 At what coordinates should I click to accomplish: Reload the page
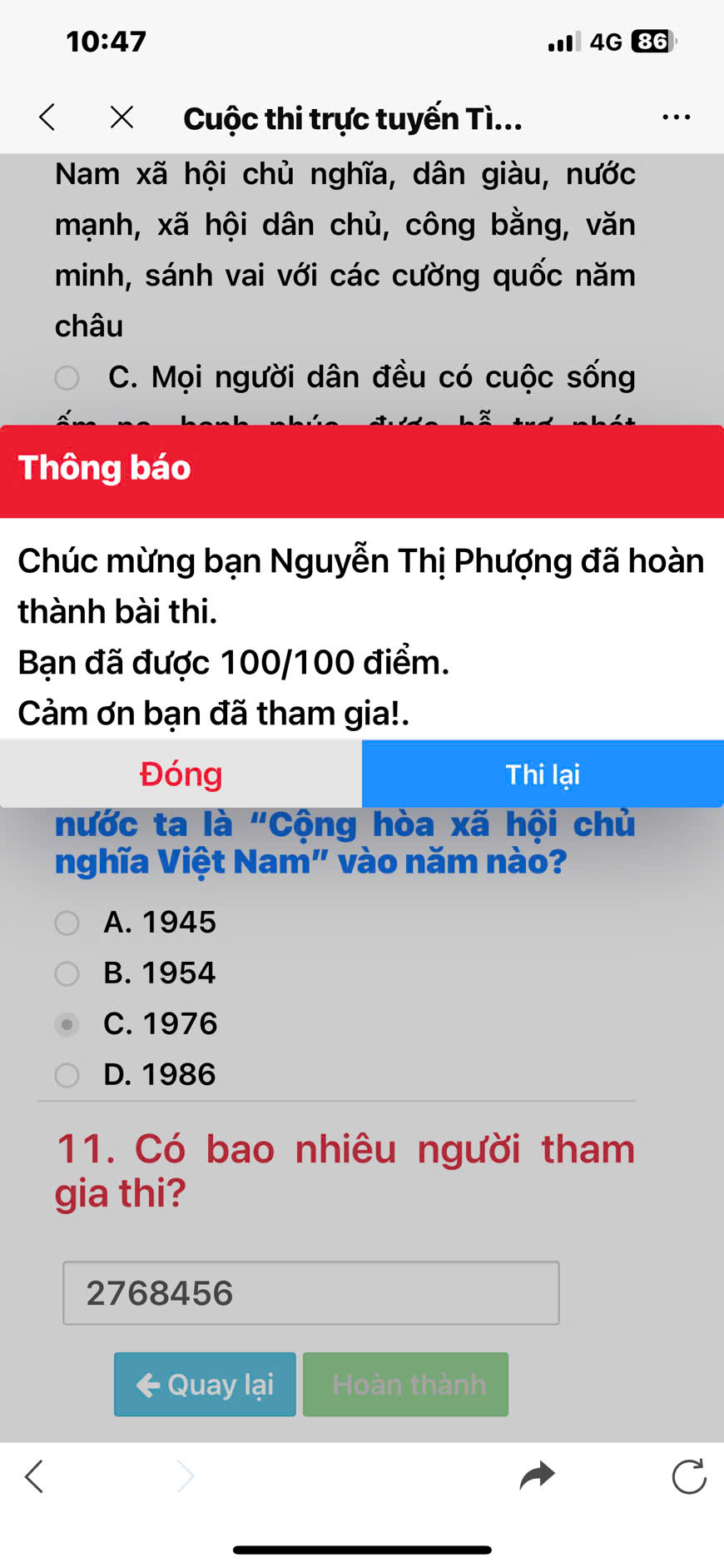click(689, 1476)
